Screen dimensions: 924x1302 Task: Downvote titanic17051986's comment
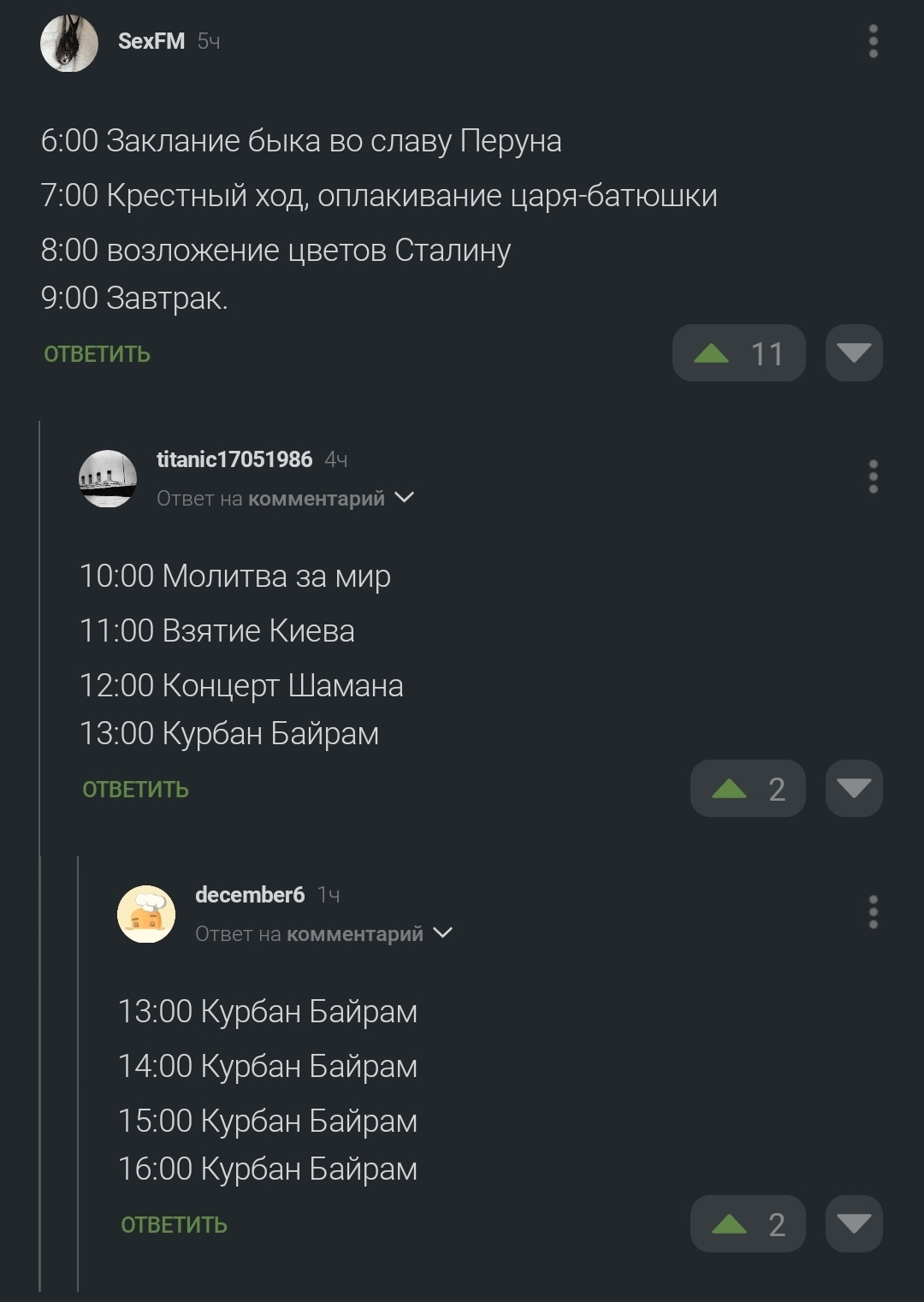(x=853, y=789)
